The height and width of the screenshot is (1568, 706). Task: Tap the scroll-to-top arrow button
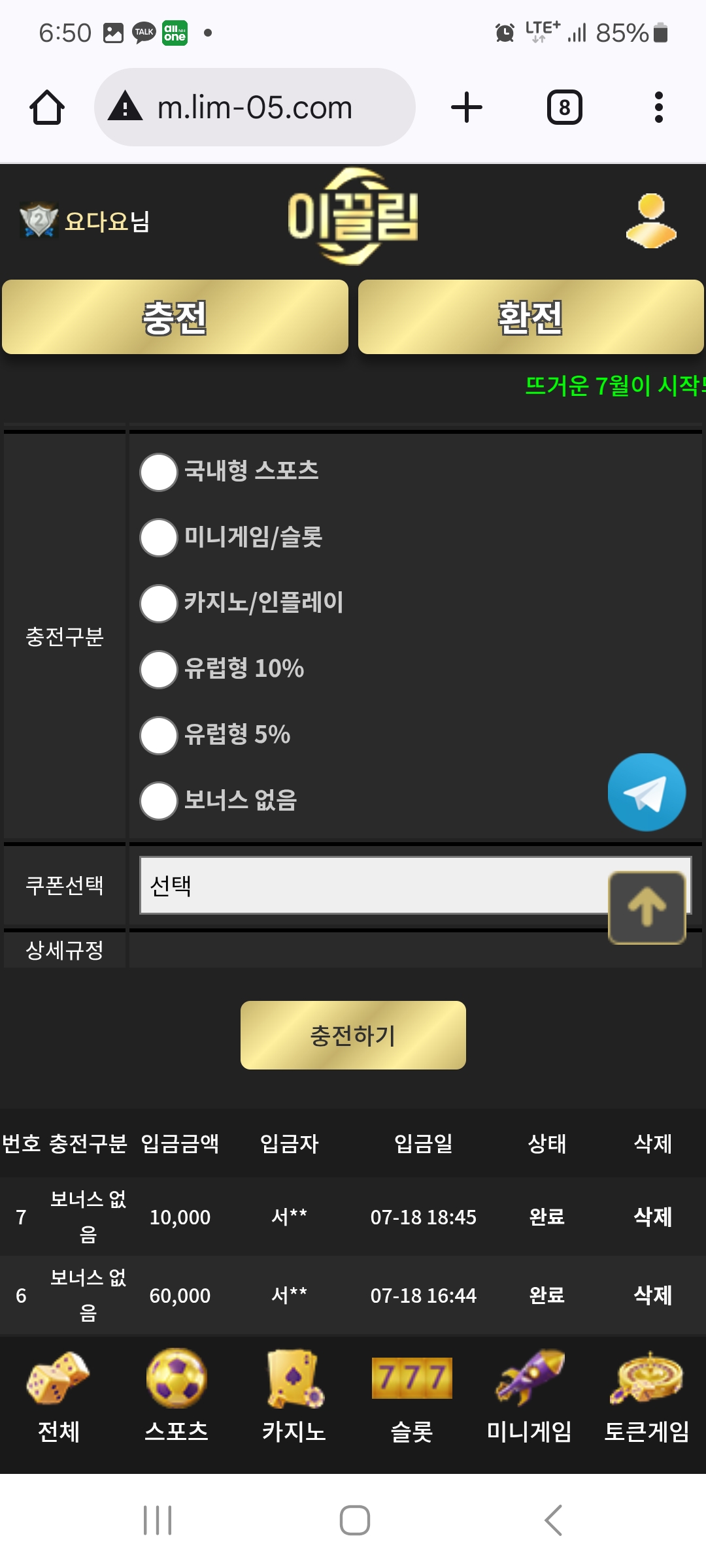click(647, 907)
